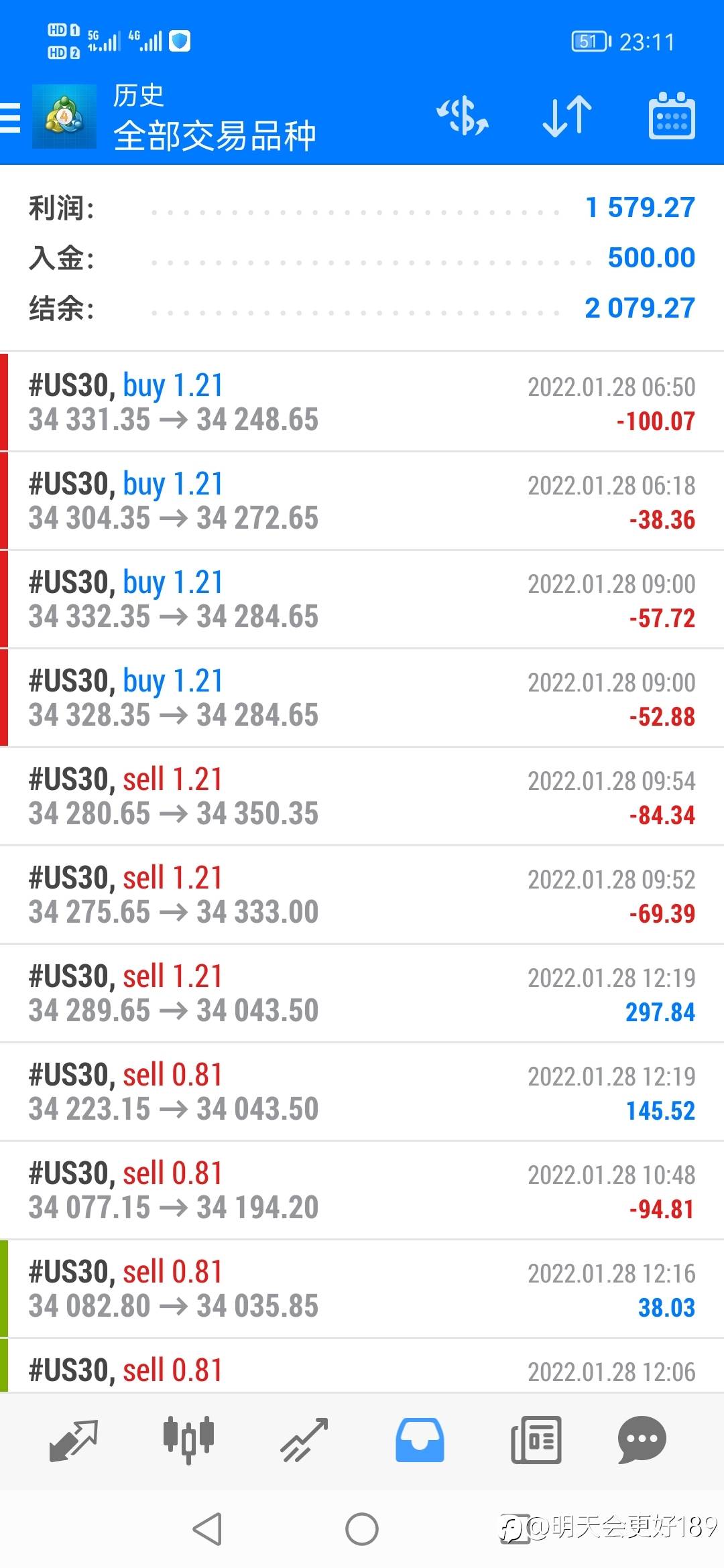The height and width of the screenshot is (1568, 724).
Task: Open the chat messages tab
Action: pyautogui.click(x=642, y=1440)
